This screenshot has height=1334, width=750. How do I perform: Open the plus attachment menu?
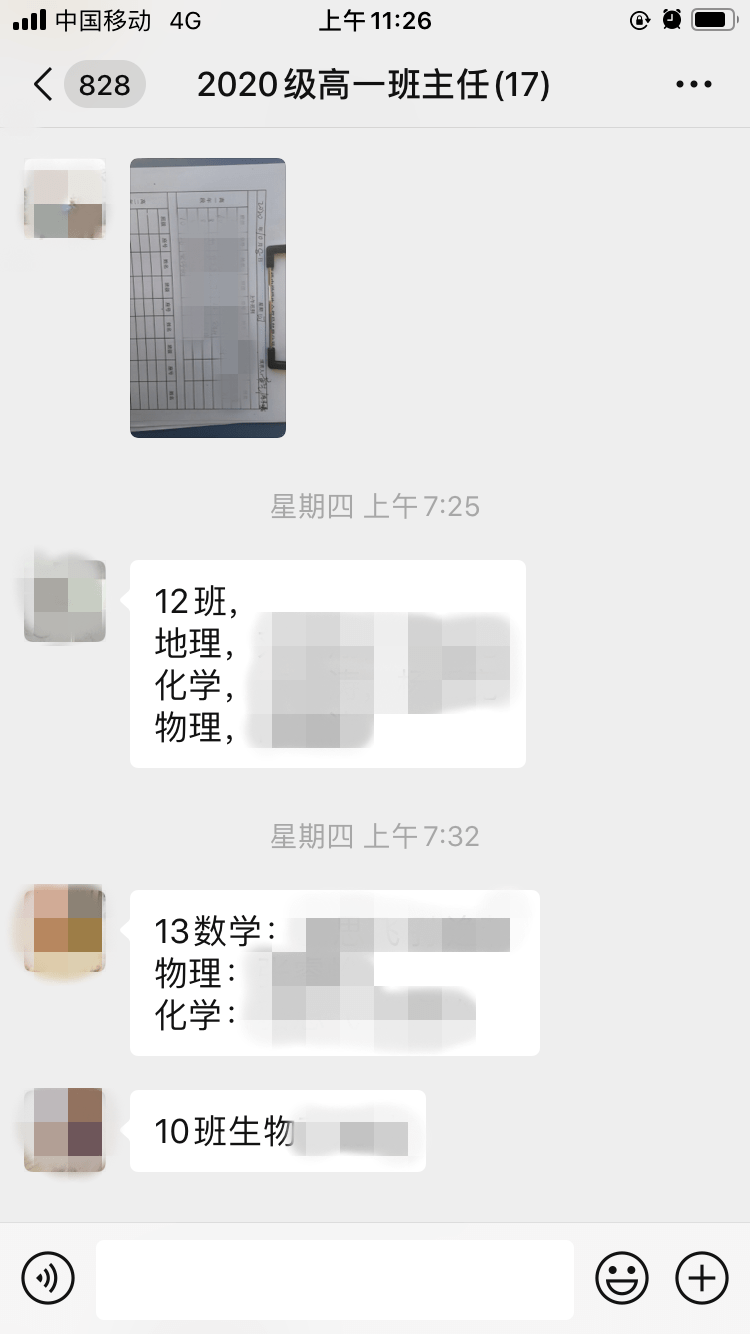coord(702,1278)
